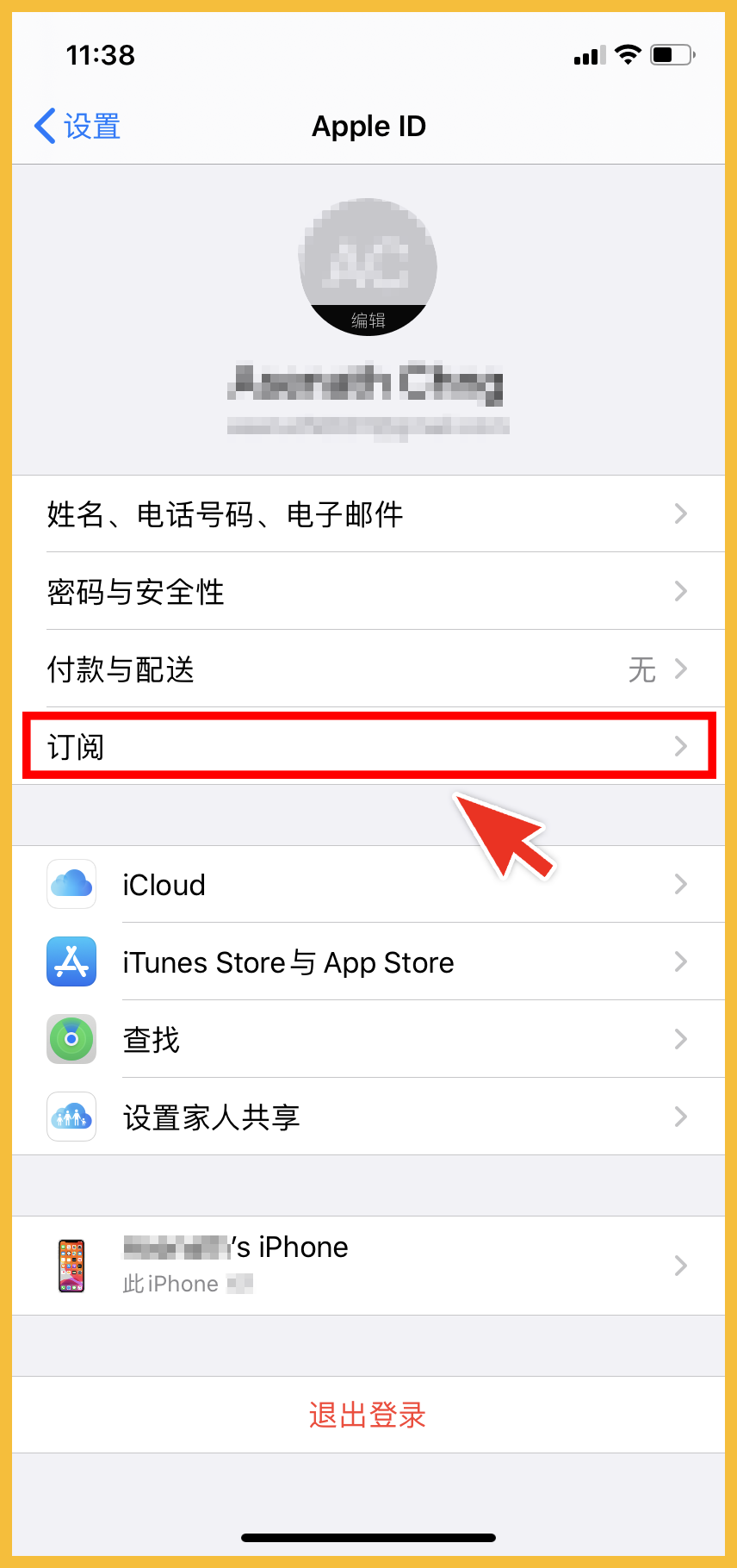Open iTunes Store 与 App Store
The height and width of the screenshot is (1568, 737).
(x=368, y=962)
